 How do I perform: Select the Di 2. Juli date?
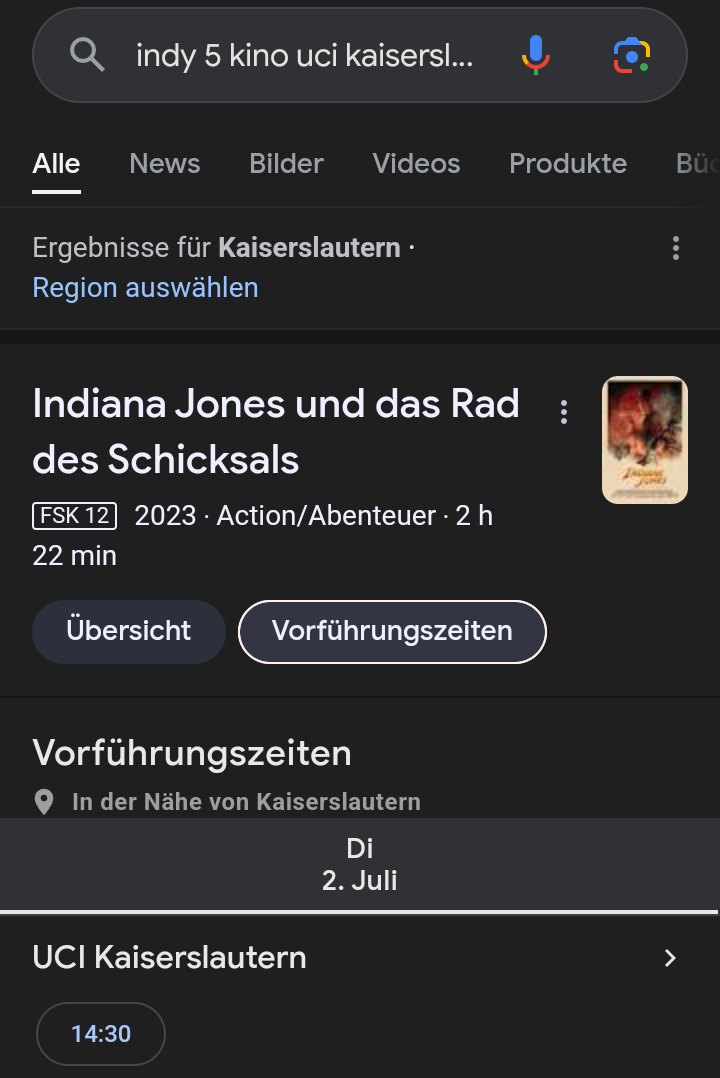[x=360, y=865]
